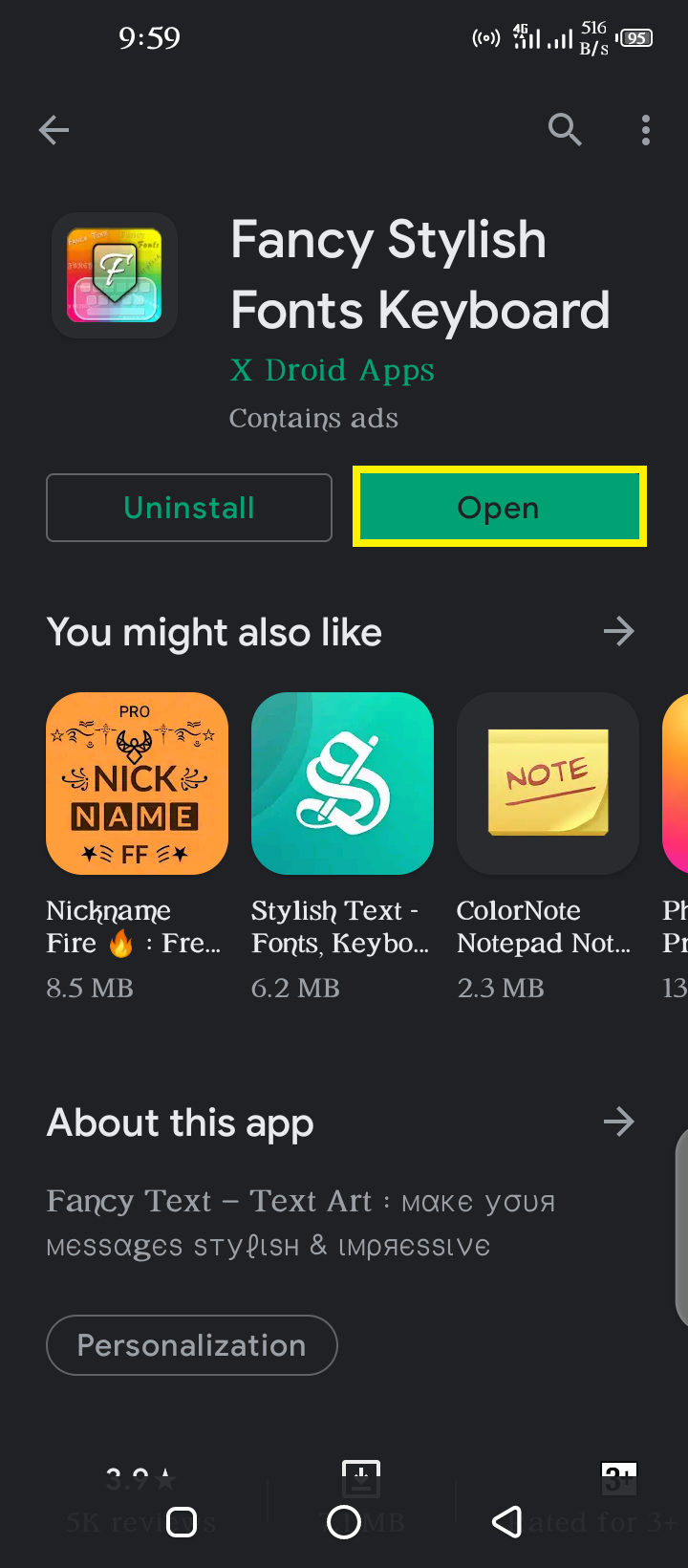The height and width of the screenshot is (1568, 688).
Task: Tap the system home button
Action: coord(344,1522)
